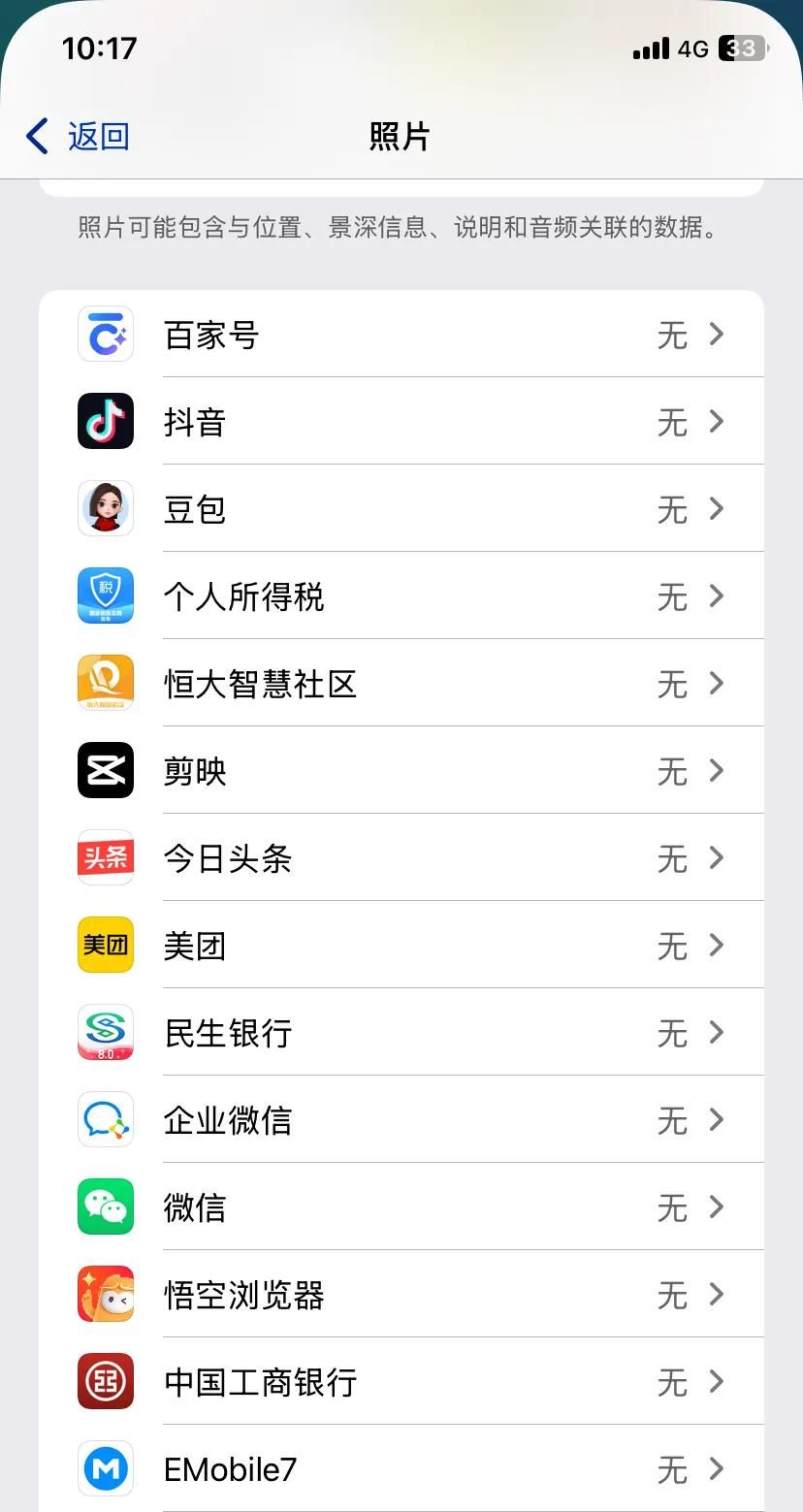This screenshot has height=1512, width=803.
Task: Tap the 中国工商银行 icon
Action: 105,1381
